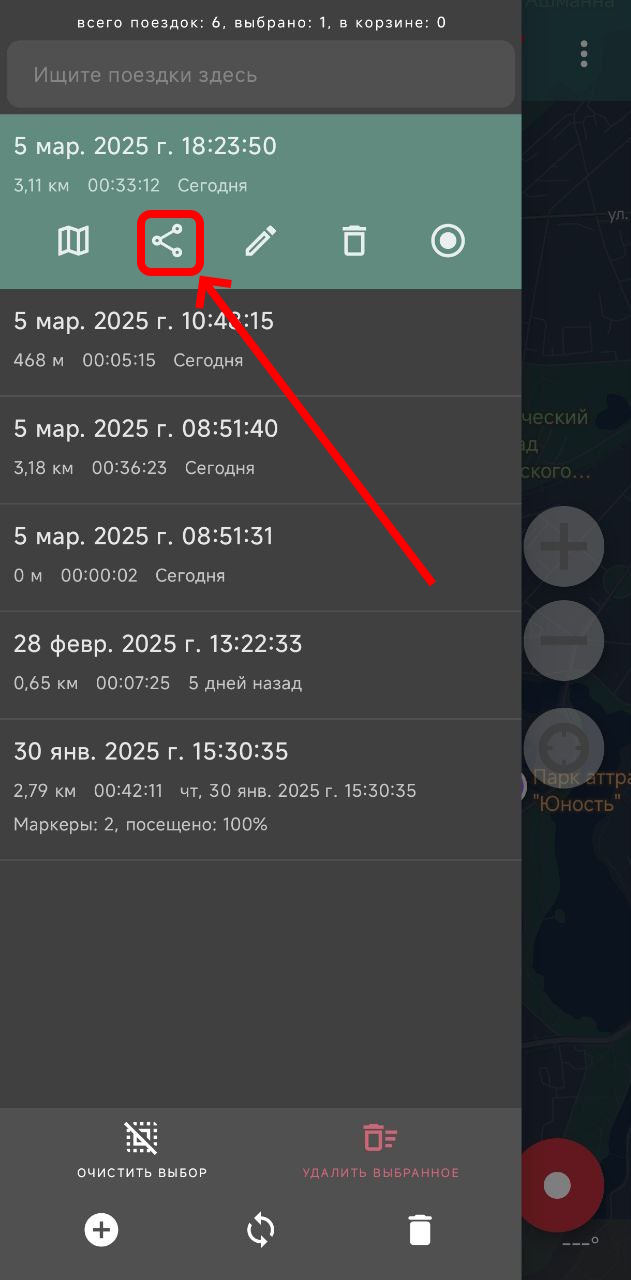This screenshot has width=631, height=1280.
Task: Select the 5 мар. 08:51:31 trip
Action: (x=260, y=556)
